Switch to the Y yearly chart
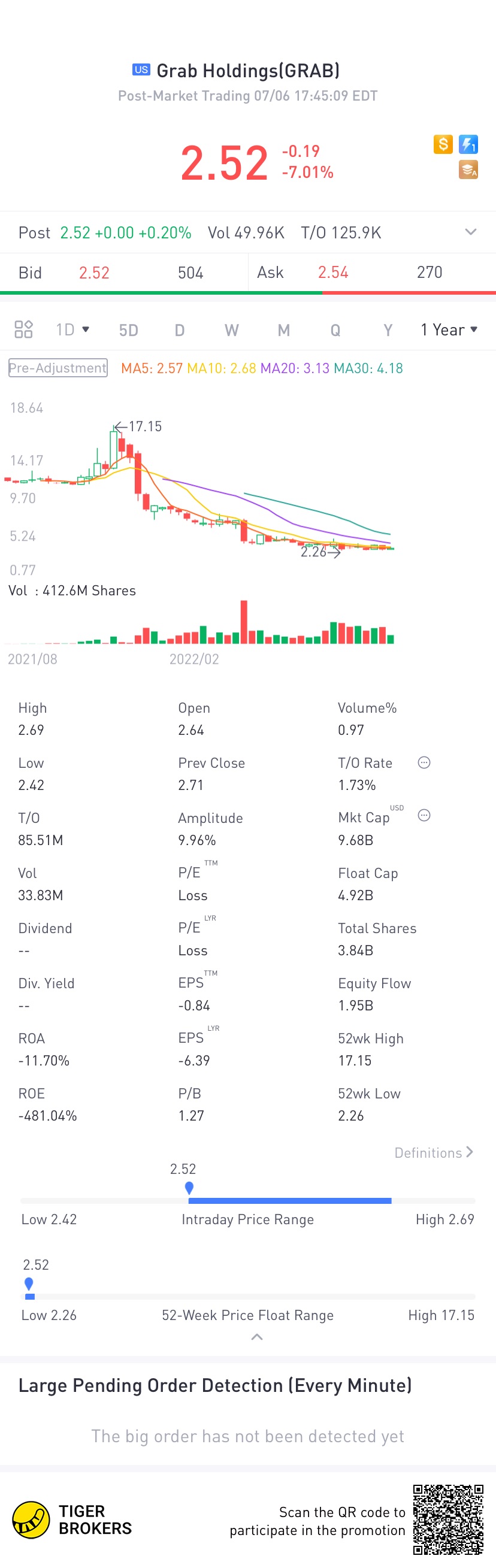496x1568 pixels. [388, 330]
